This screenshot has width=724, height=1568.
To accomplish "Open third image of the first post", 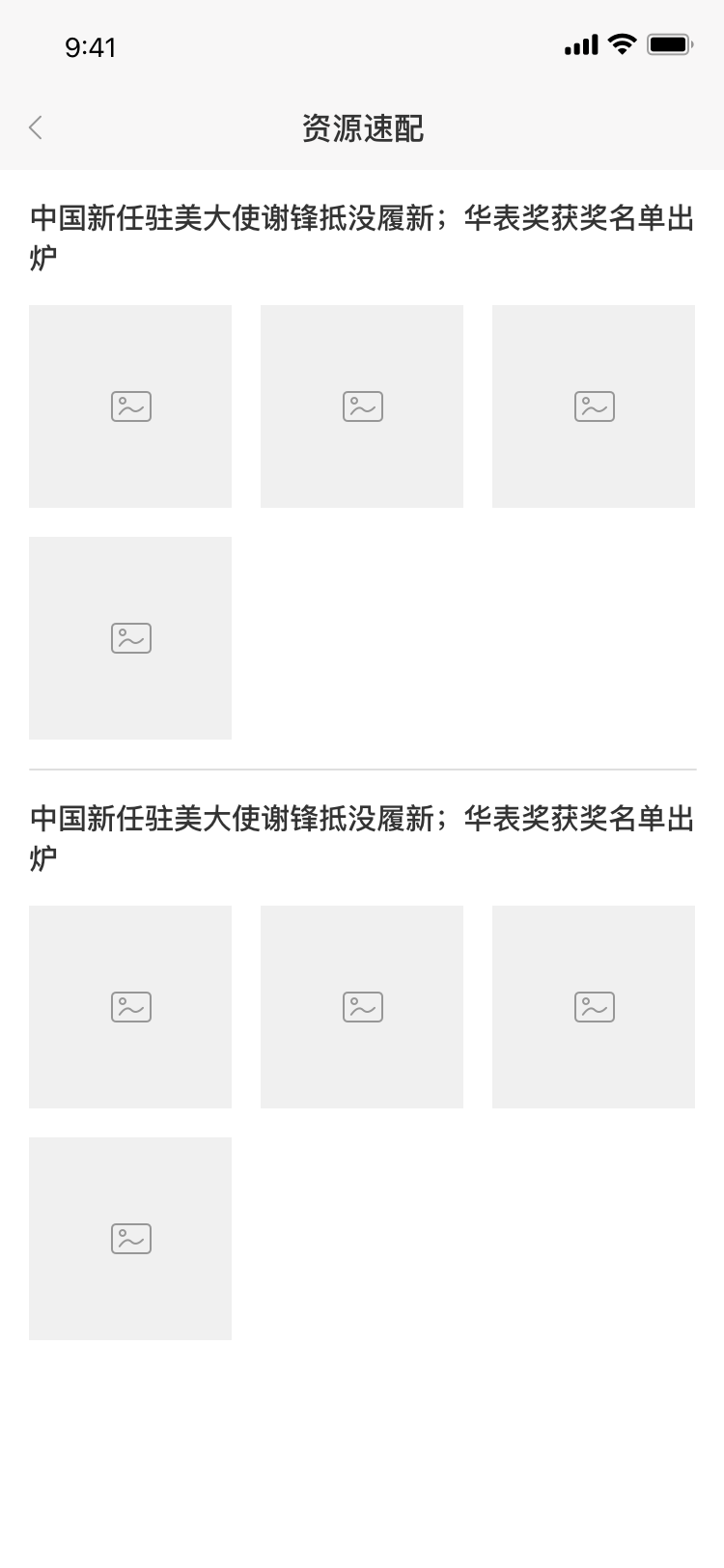I will pos(594,406).
